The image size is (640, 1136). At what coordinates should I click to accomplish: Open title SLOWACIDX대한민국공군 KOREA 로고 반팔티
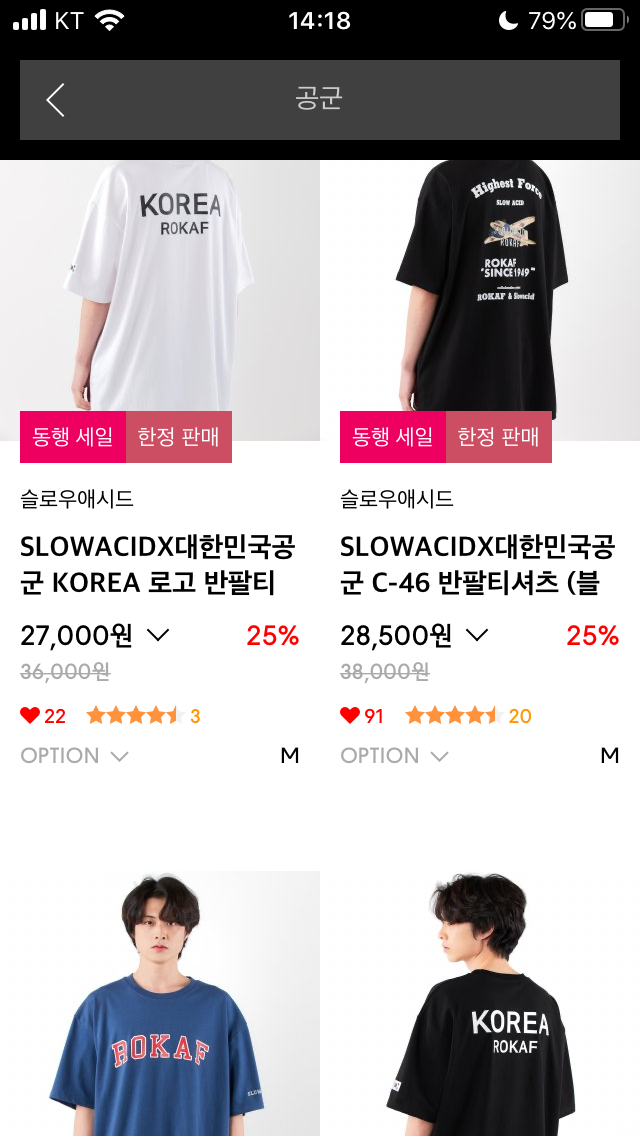(158, 565)
